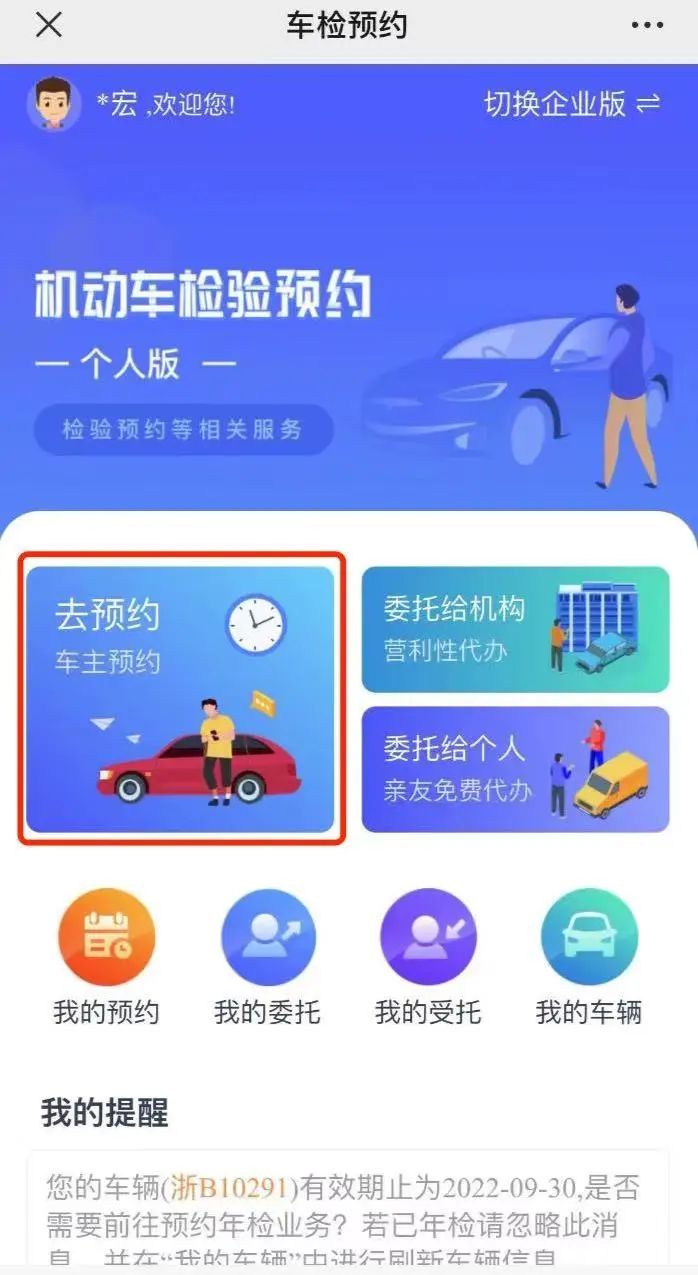Close the 车检预约 mini program page
This screenshot has height=1275, width=698.
tap(48, 25)
